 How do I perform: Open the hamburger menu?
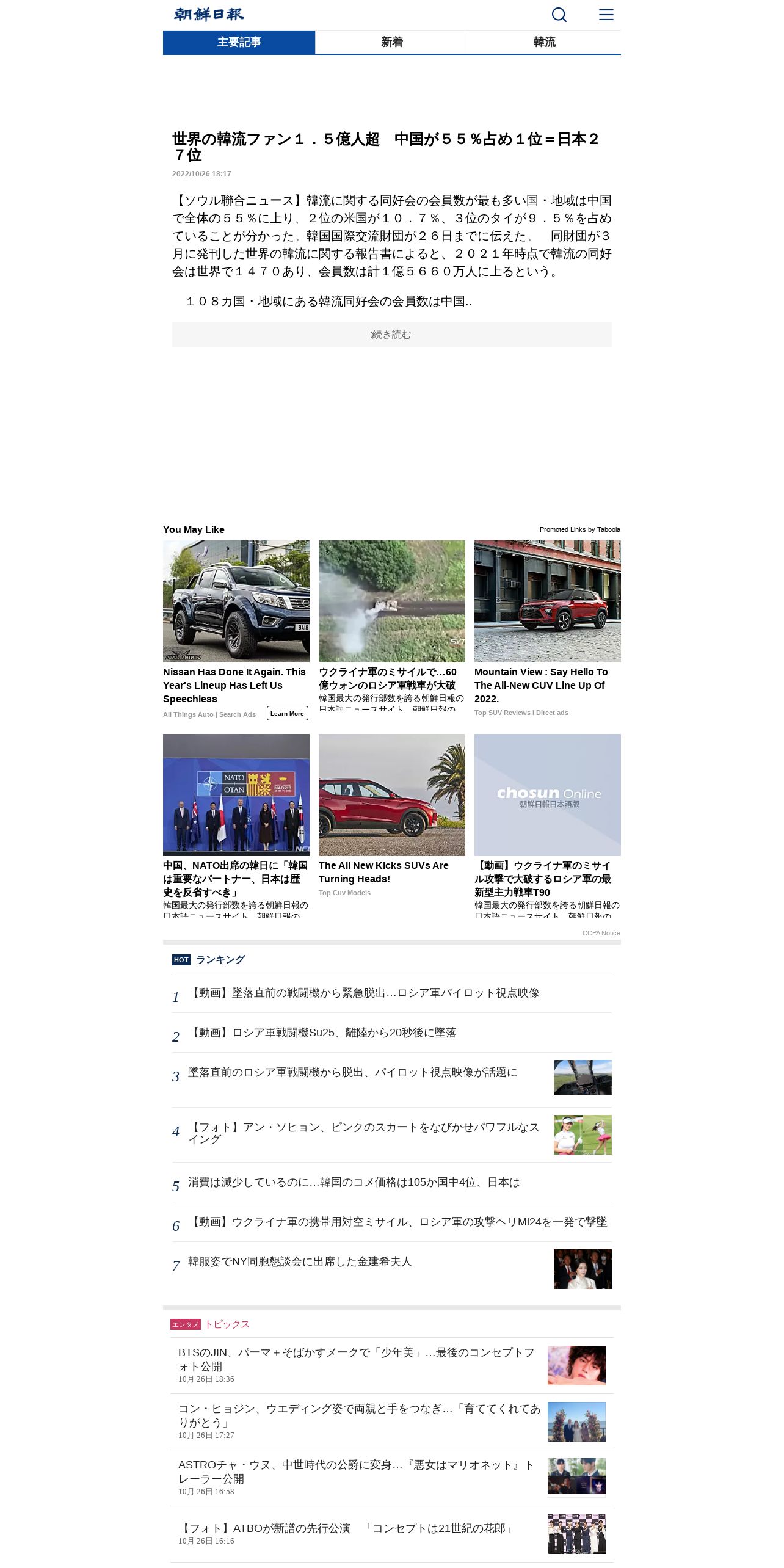pyautogui.click(x=606, y=15)
